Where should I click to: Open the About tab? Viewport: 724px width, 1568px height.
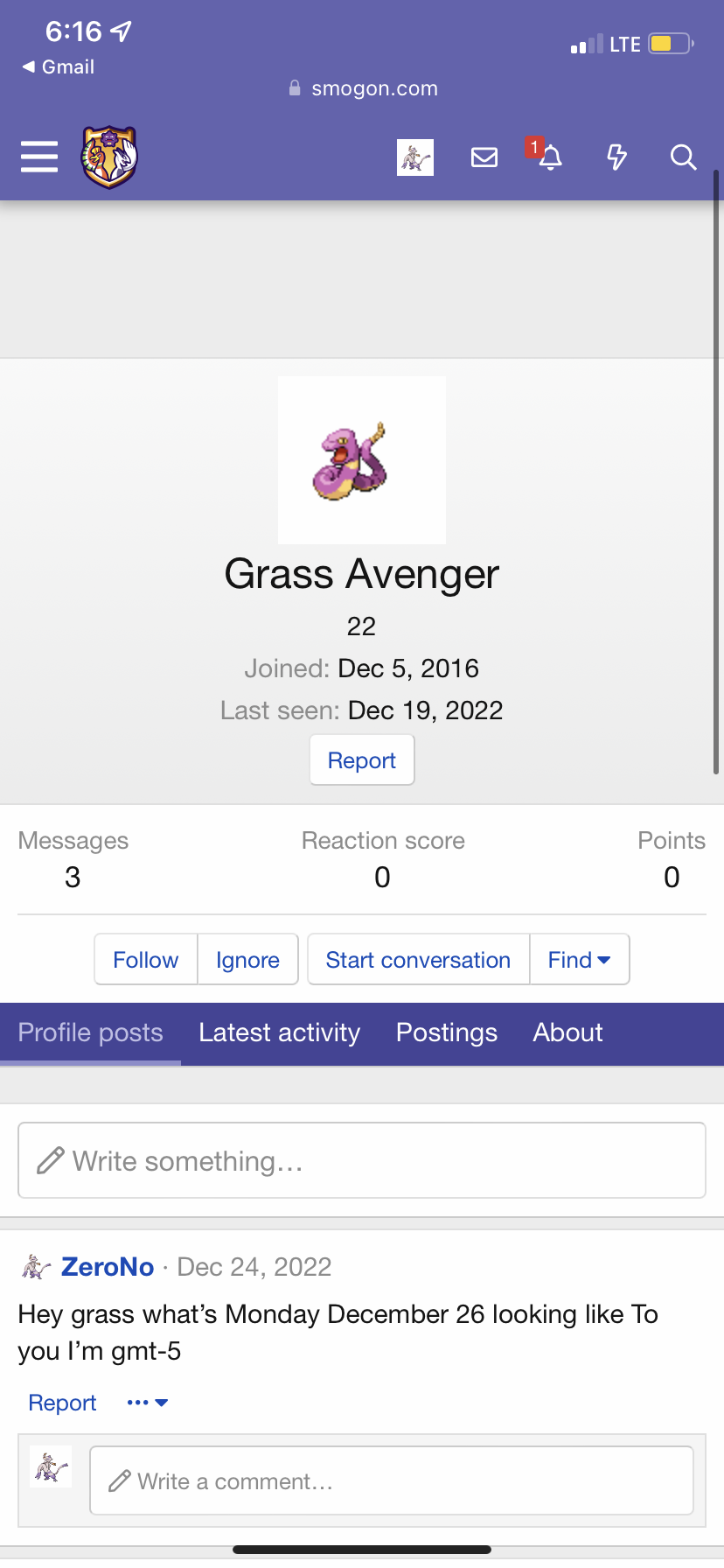tap(568, 1032)
